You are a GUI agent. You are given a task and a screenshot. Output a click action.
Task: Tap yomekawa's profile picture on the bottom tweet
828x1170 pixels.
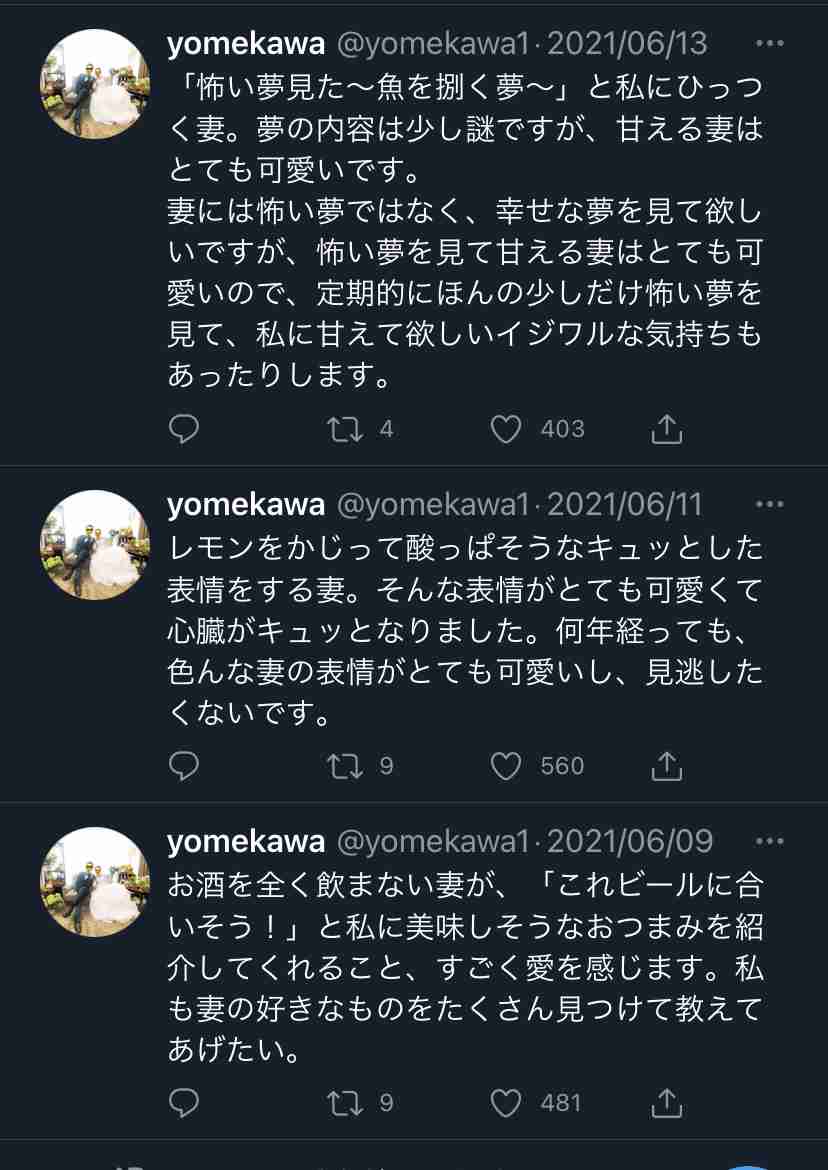pyautogui.click(x=94, y=882)
